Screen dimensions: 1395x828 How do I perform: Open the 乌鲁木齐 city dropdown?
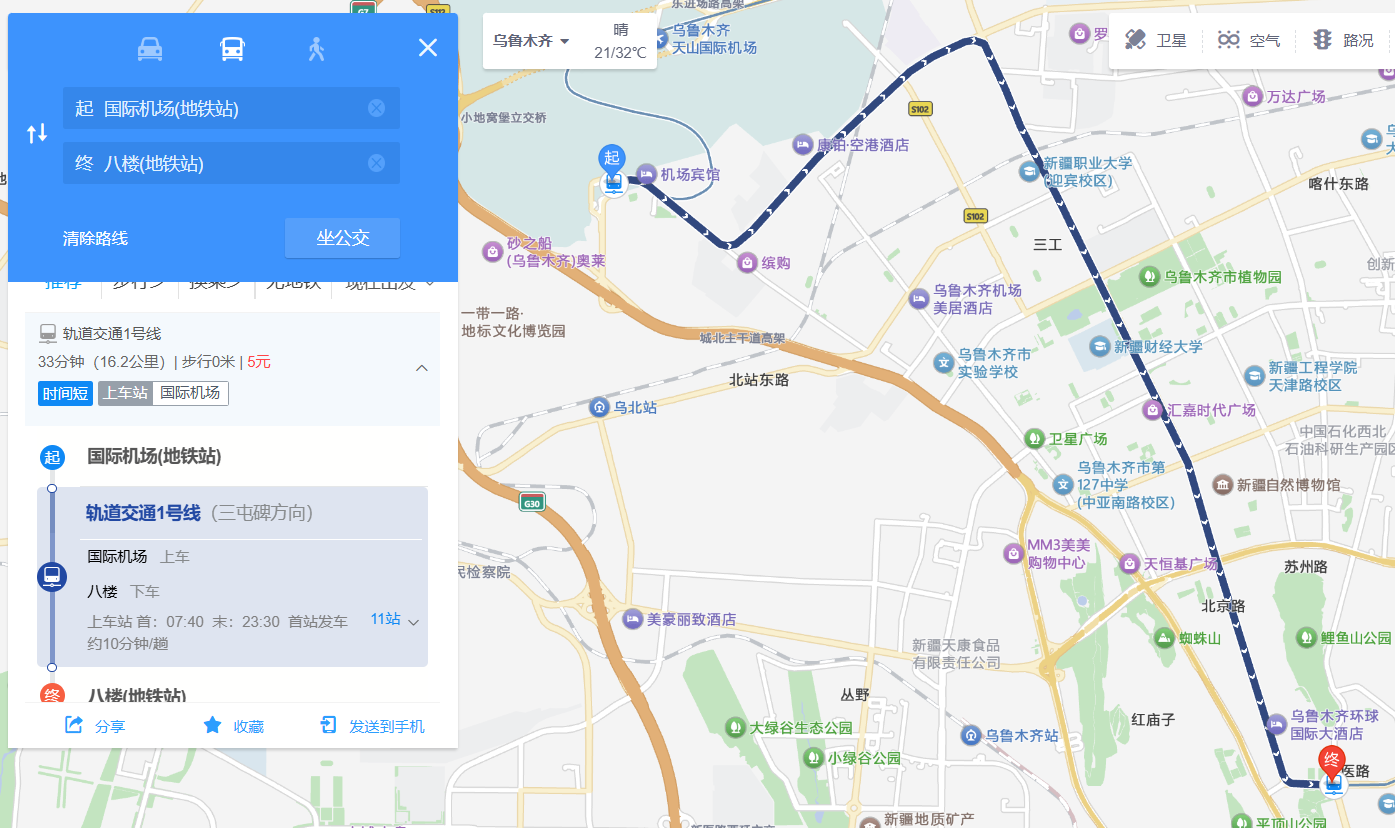(x=531, y=41)
